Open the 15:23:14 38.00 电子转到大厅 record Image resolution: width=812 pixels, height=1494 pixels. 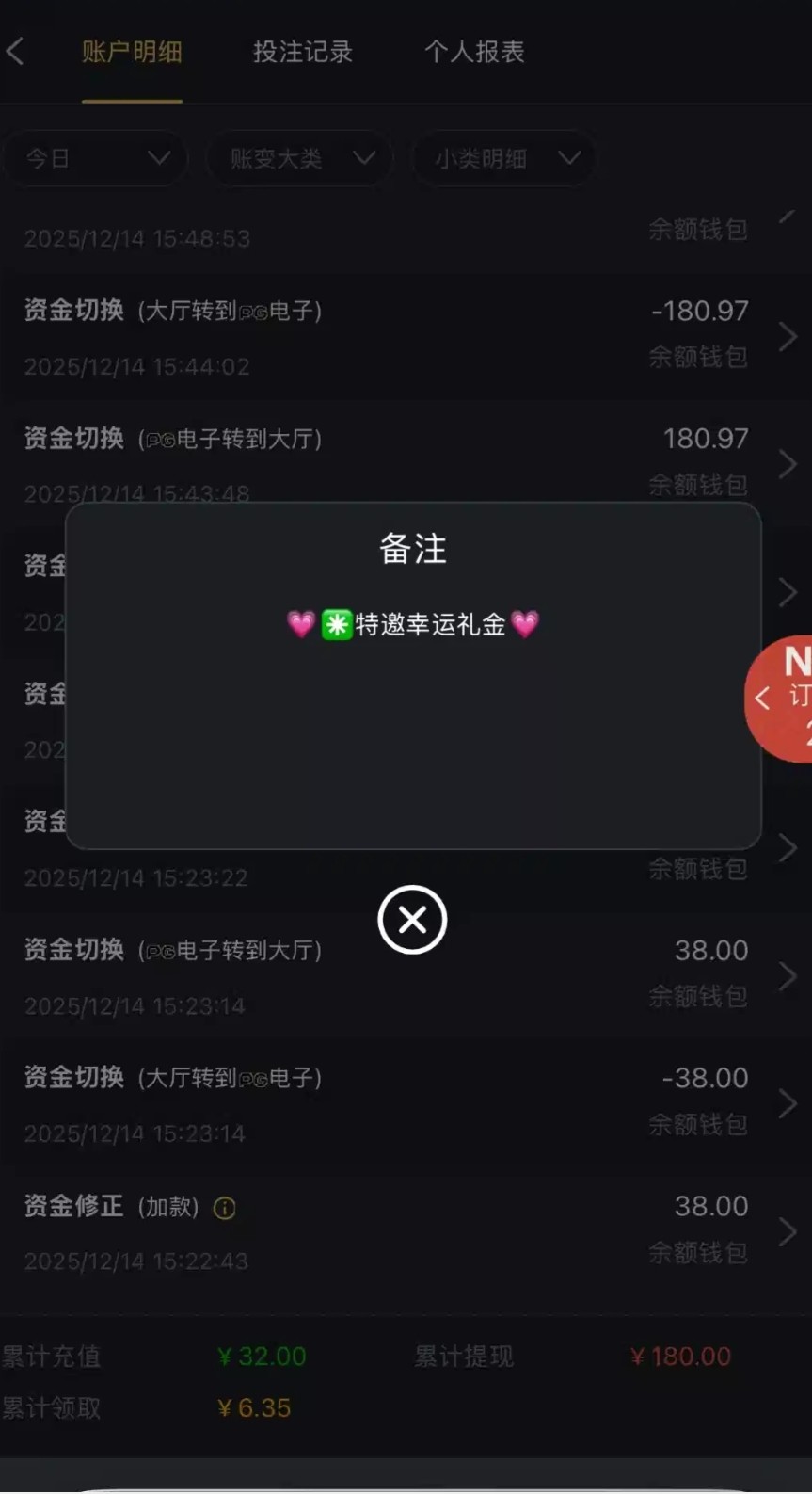405,976
